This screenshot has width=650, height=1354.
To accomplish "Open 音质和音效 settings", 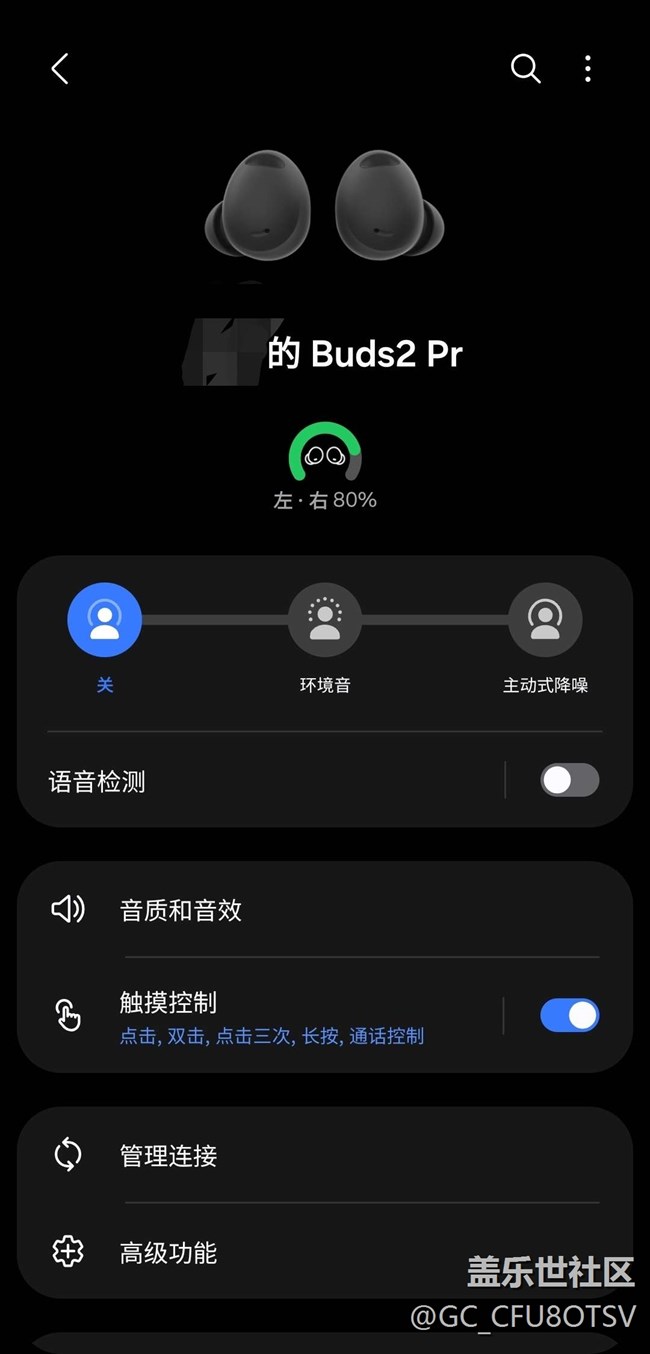I will click(x=325, y=910).
